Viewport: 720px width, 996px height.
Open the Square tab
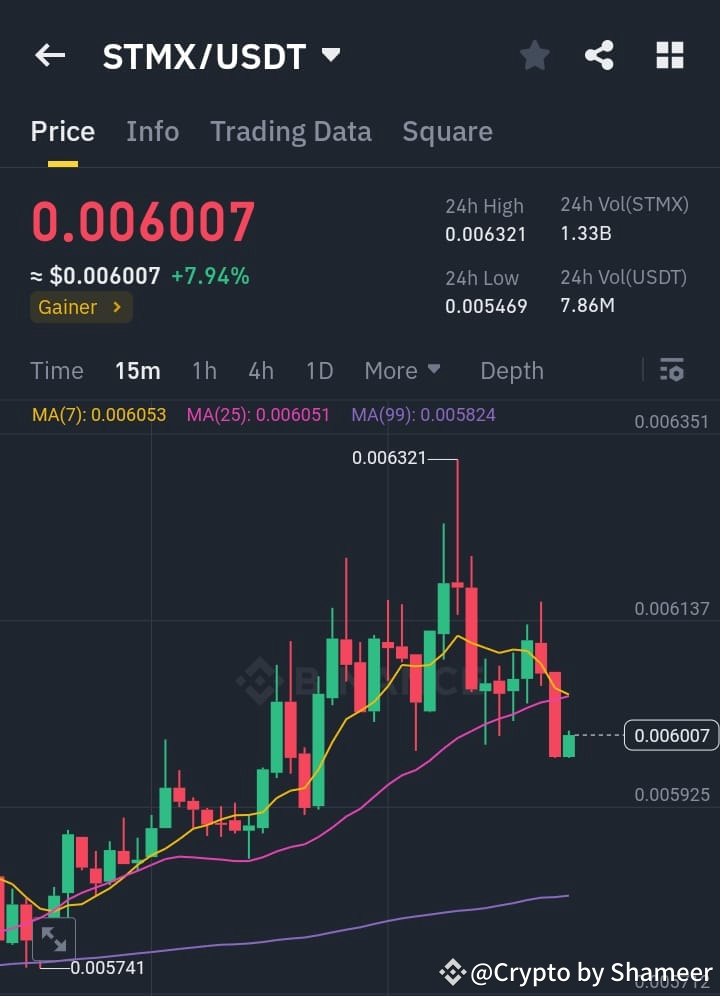point(447,131)
